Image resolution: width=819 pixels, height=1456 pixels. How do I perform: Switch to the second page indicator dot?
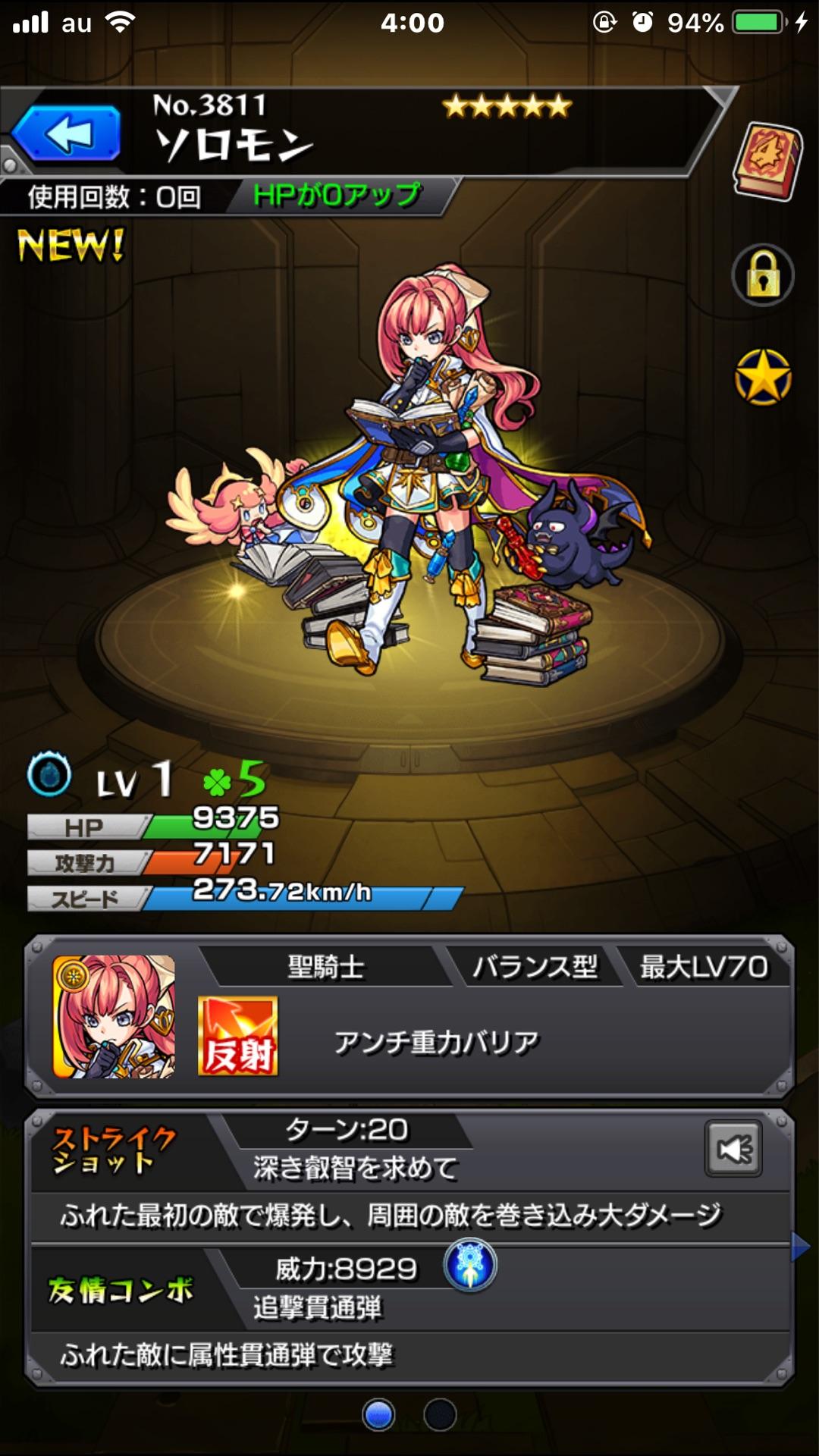[440, 1415]
